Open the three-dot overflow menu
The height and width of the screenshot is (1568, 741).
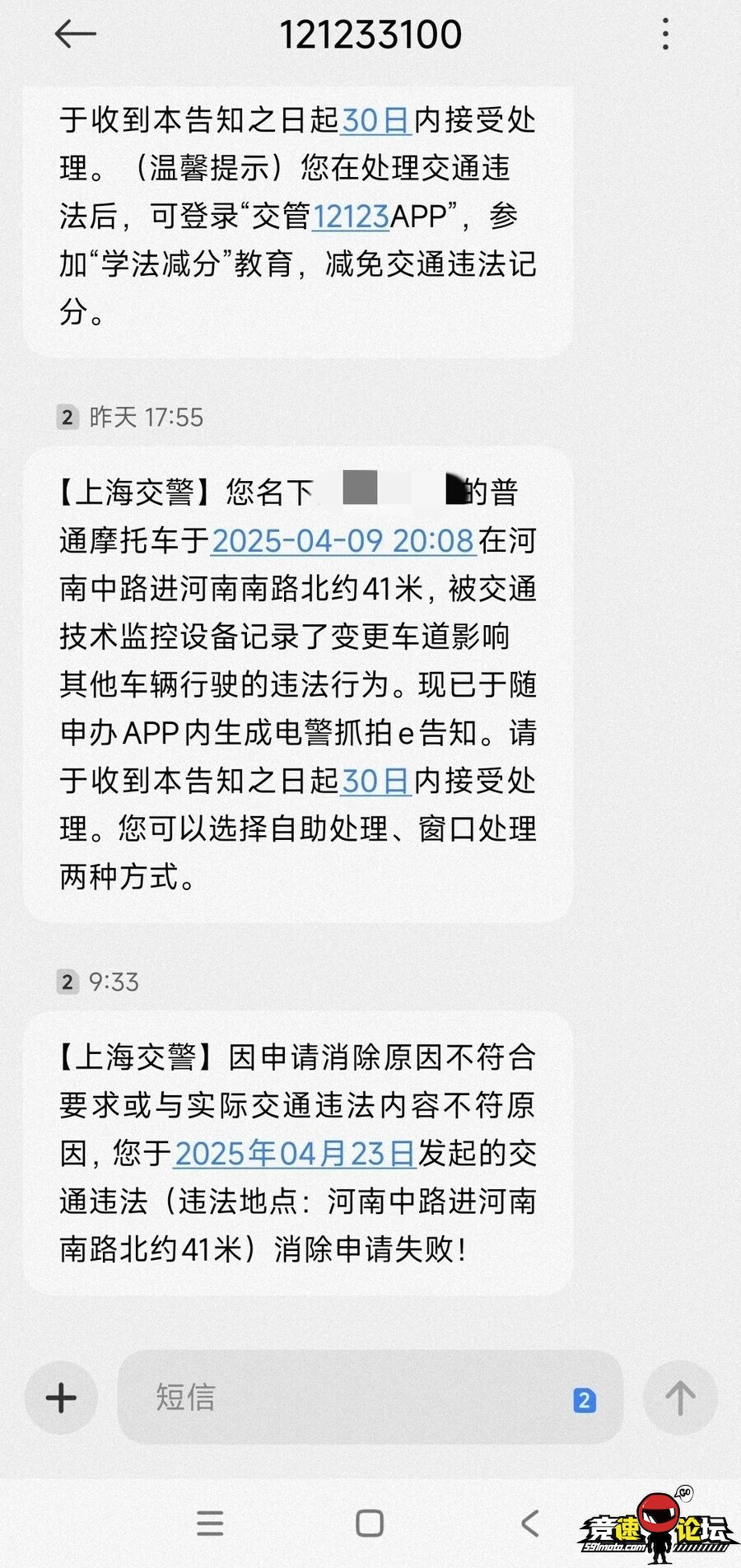pos(665,35)
